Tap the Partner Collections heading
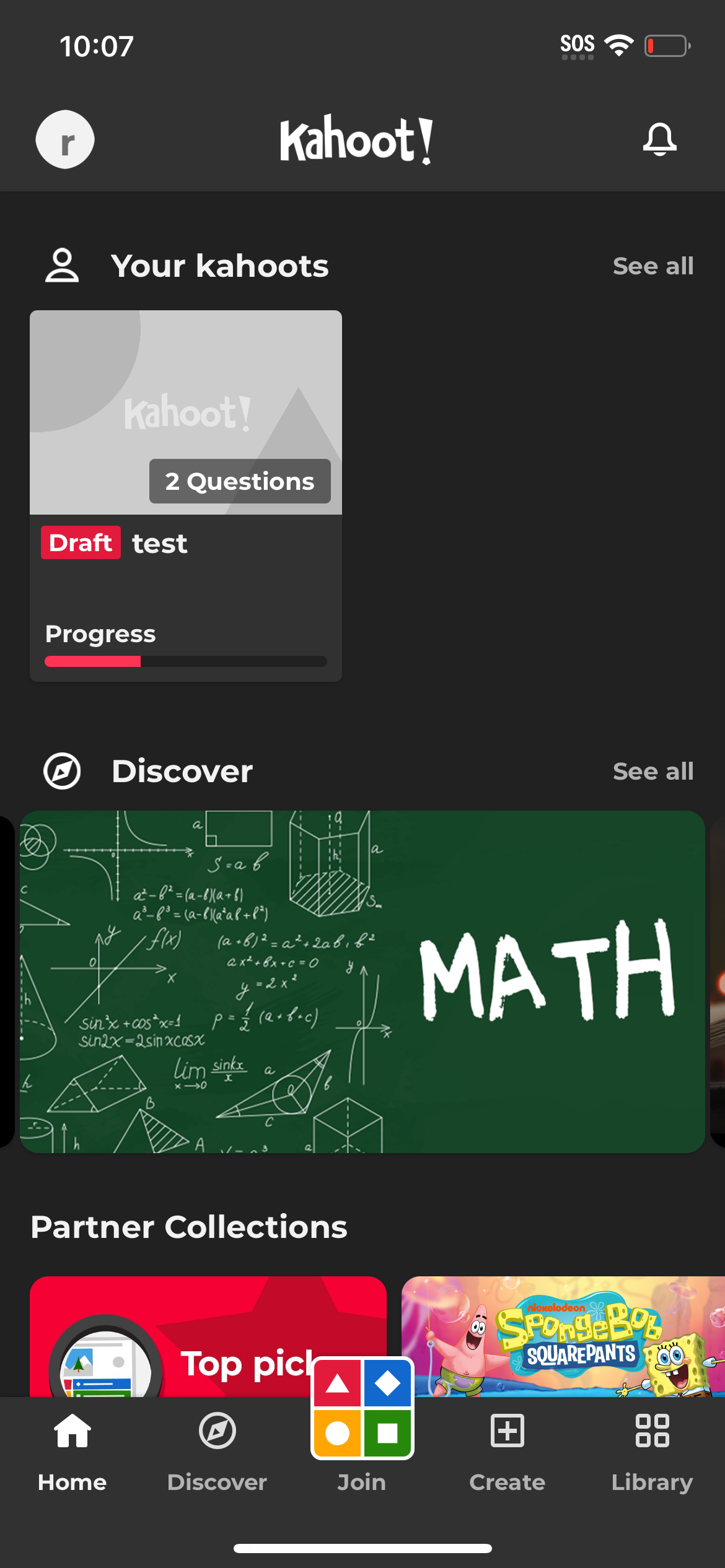The height and width of the screenshot is (1568, 725). pos(188,1227)
